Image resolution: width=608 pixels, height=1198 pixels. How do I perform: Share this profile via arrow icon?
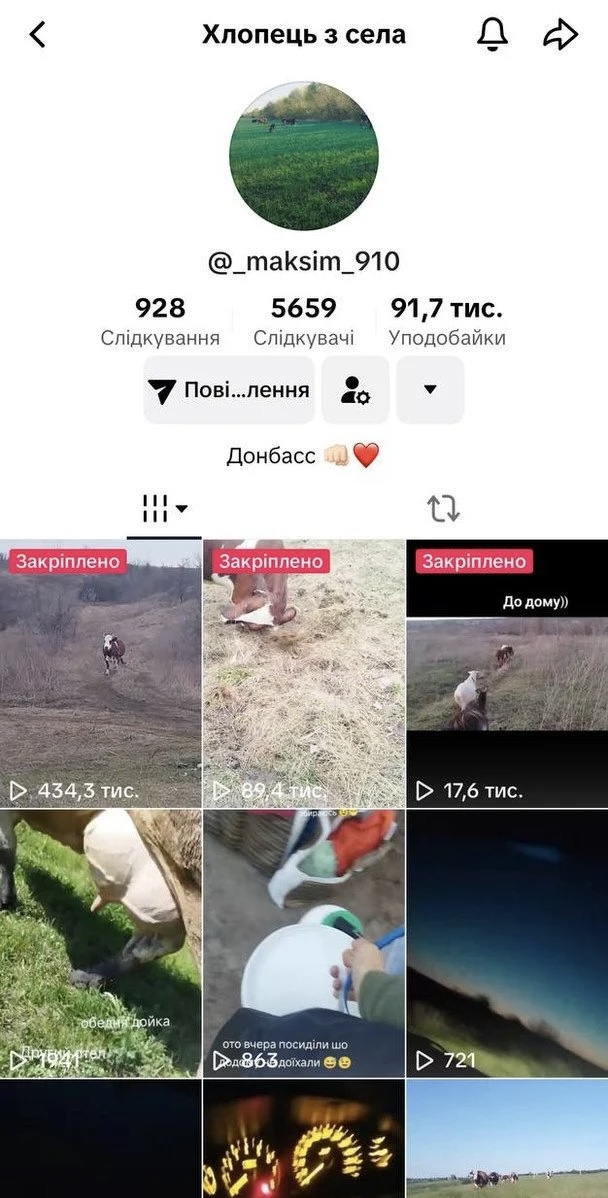tap(561, 35)
